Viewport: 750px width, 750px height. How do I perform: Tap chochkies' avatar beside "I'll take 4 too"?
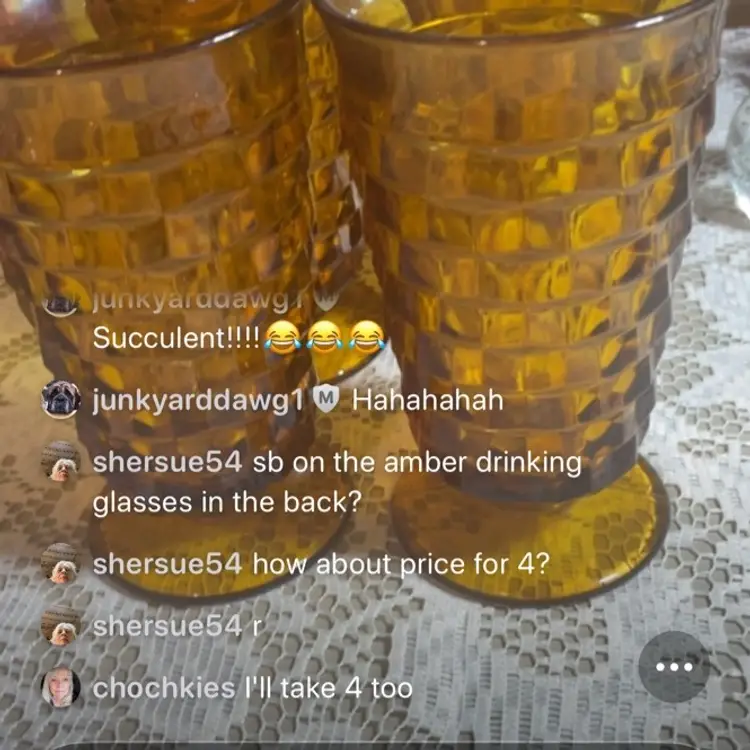pyautogui.click(x=61, y=688)
